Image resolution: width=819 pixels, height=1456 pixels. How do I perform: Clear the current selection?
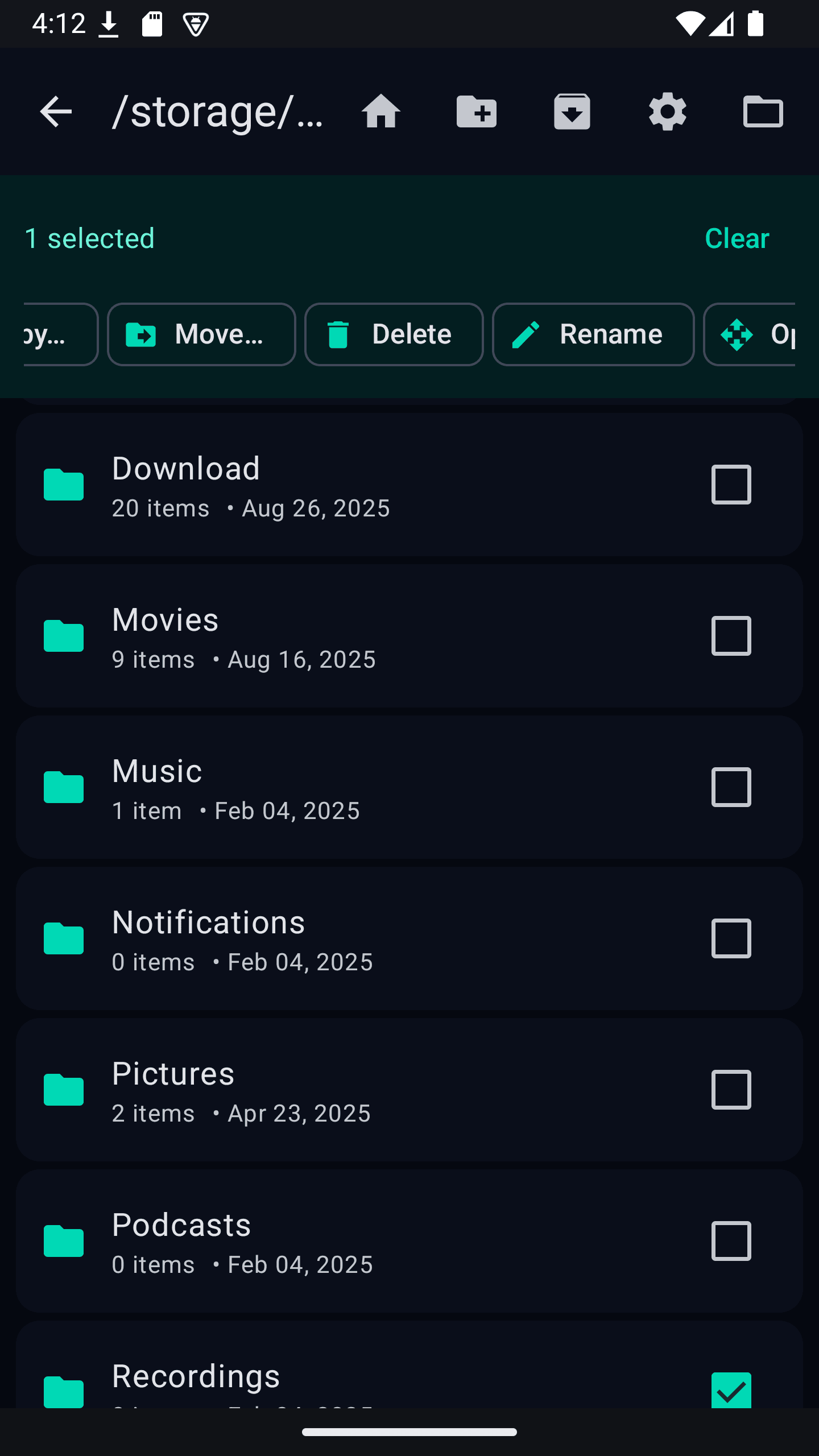click(x=737, y=238)
